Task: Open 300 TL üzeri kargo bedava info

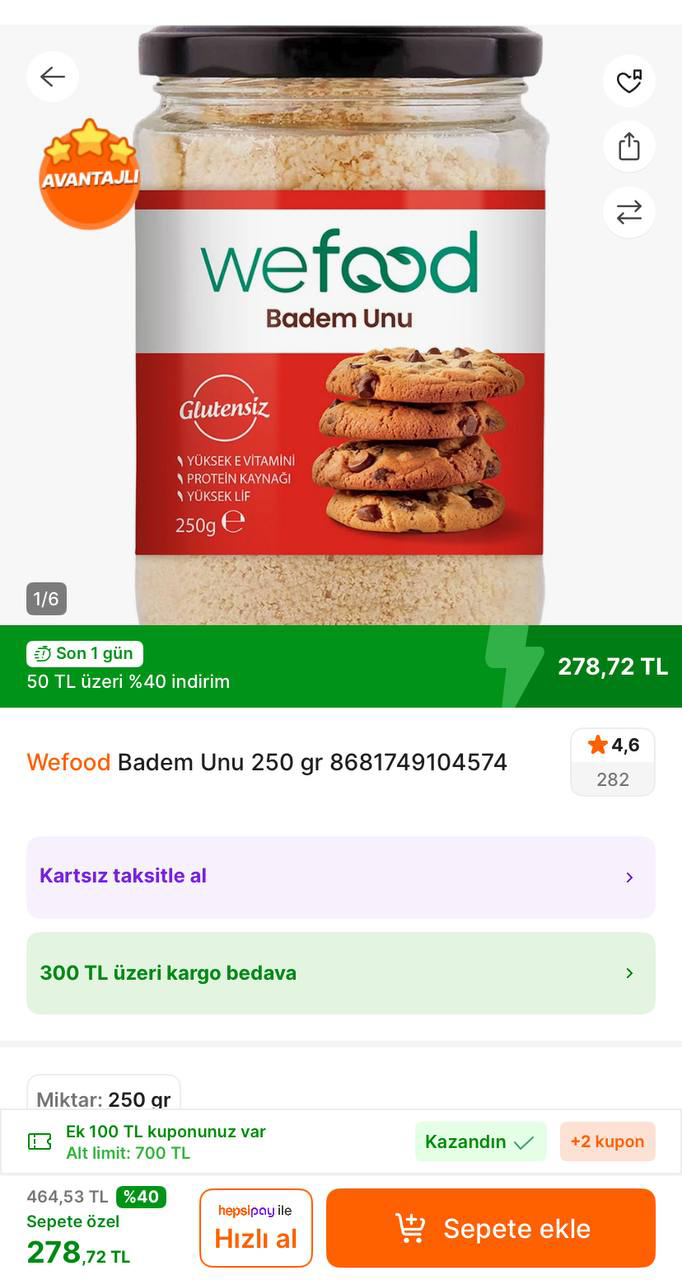Action: click(340, 973)
